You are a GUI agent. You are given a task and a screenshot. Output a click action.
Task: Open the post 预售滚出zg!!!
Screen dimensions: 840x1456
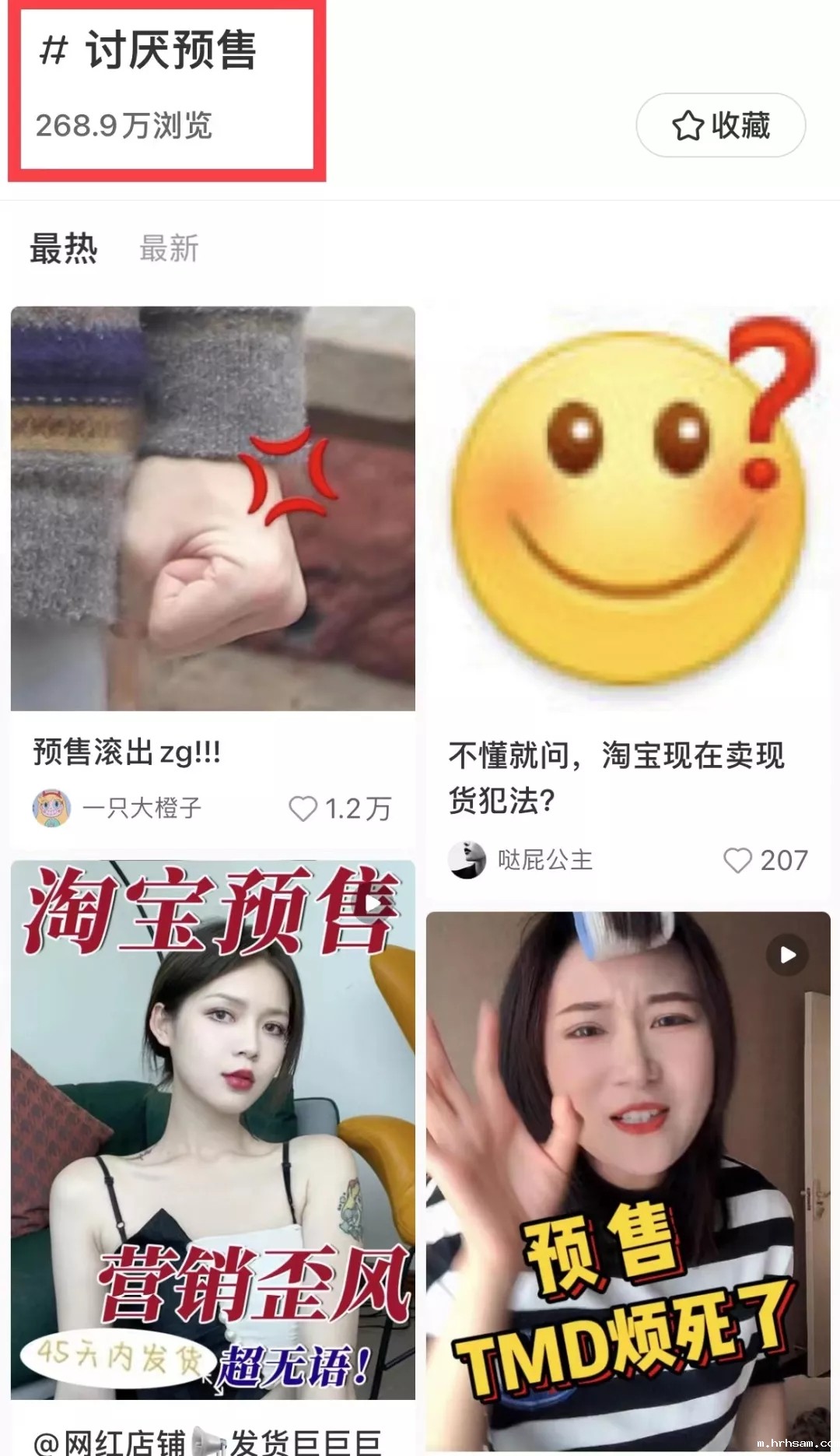(212, 509)
